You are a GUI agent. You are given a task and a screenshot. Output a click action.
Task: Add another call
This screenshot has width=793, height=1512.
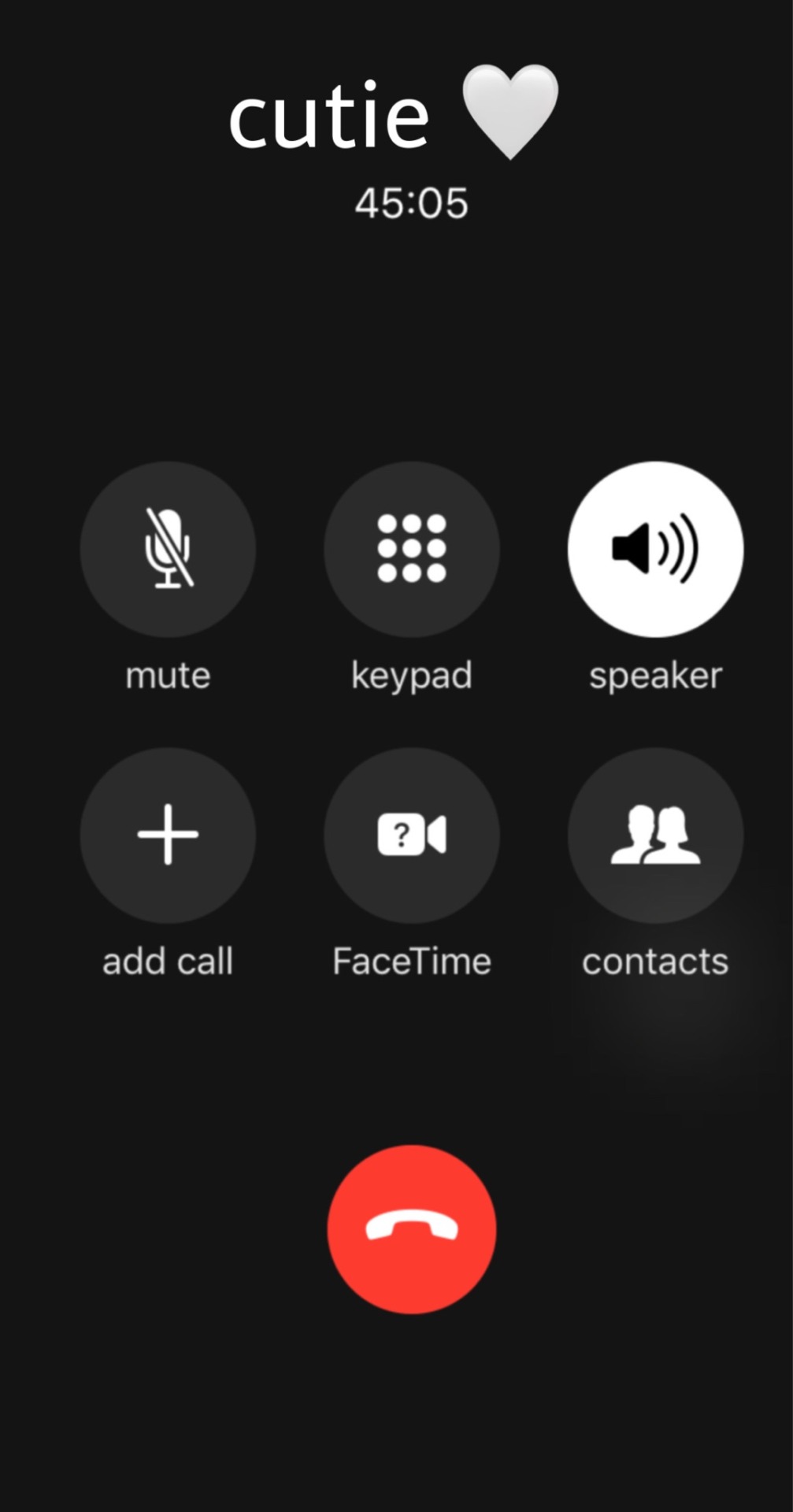(168, 835)
